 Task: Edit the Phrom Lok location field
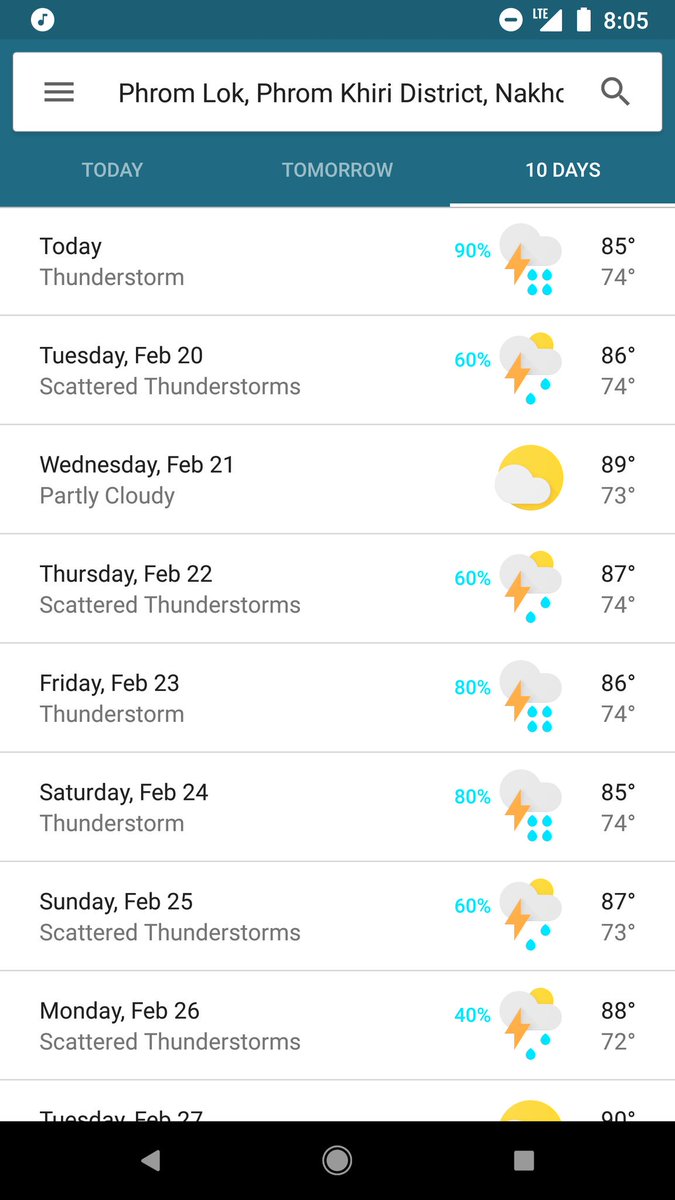[341, 93]
